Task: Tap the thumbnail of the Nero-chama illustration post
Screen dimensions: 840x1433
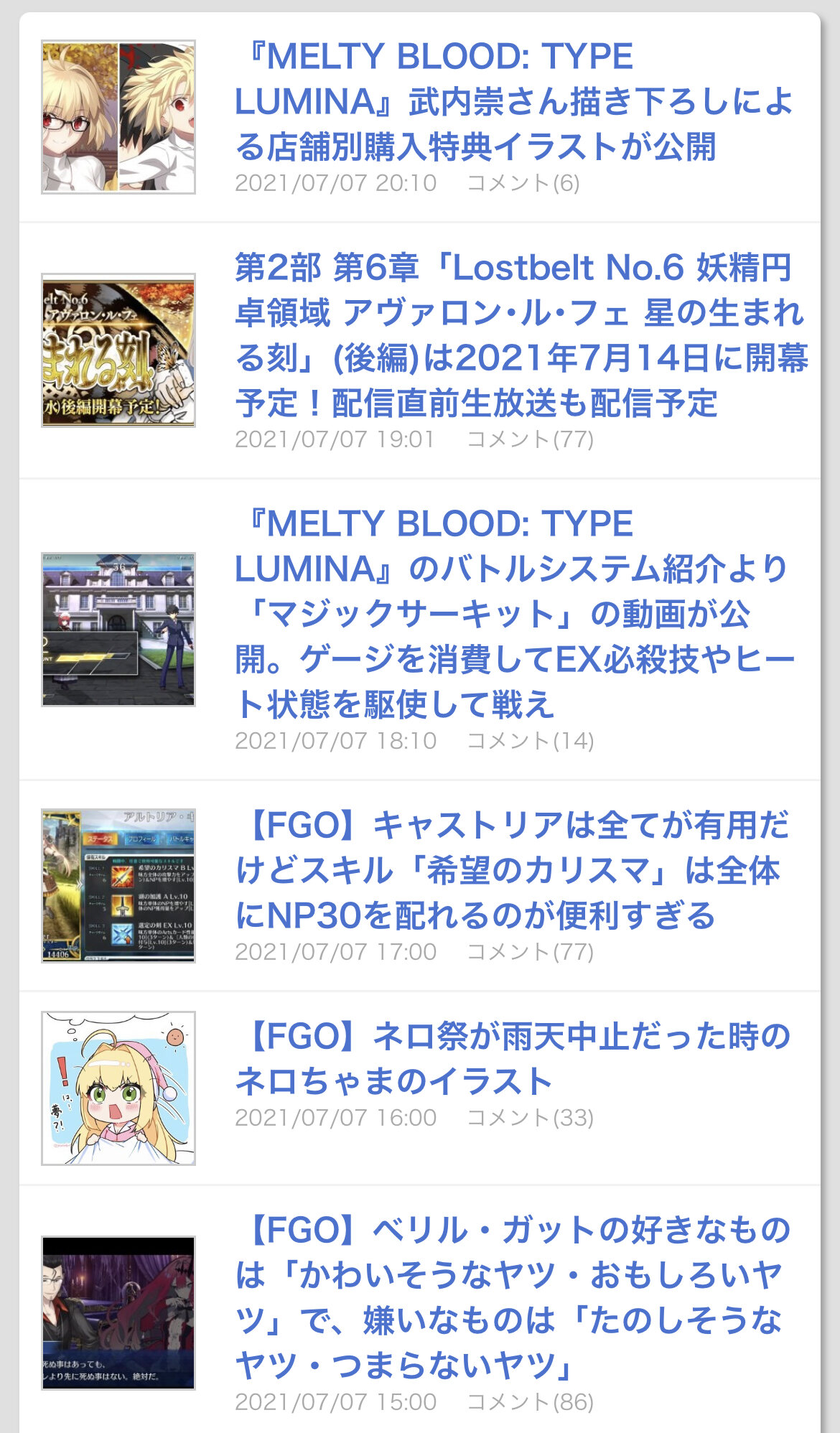Action: pos(118,1088)
